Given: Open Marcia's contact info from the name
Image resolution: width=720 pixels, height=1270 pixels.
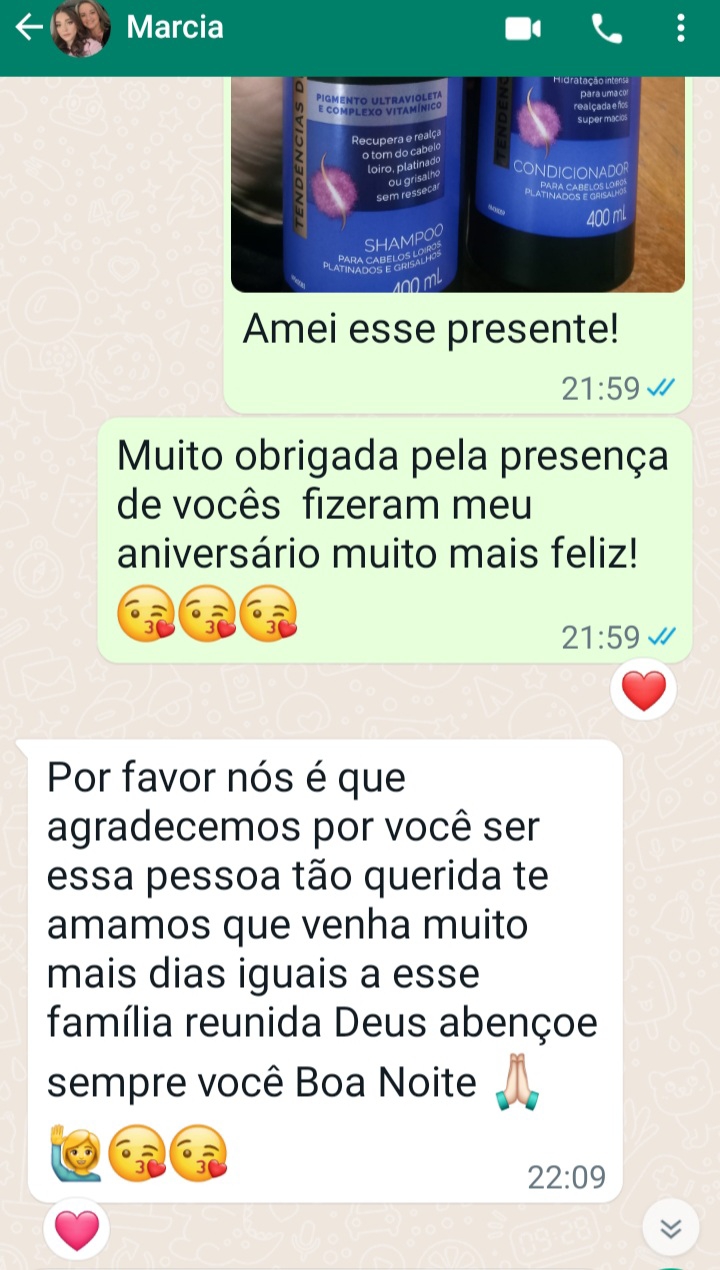Looking at the screenshot, I should [176, 28].
